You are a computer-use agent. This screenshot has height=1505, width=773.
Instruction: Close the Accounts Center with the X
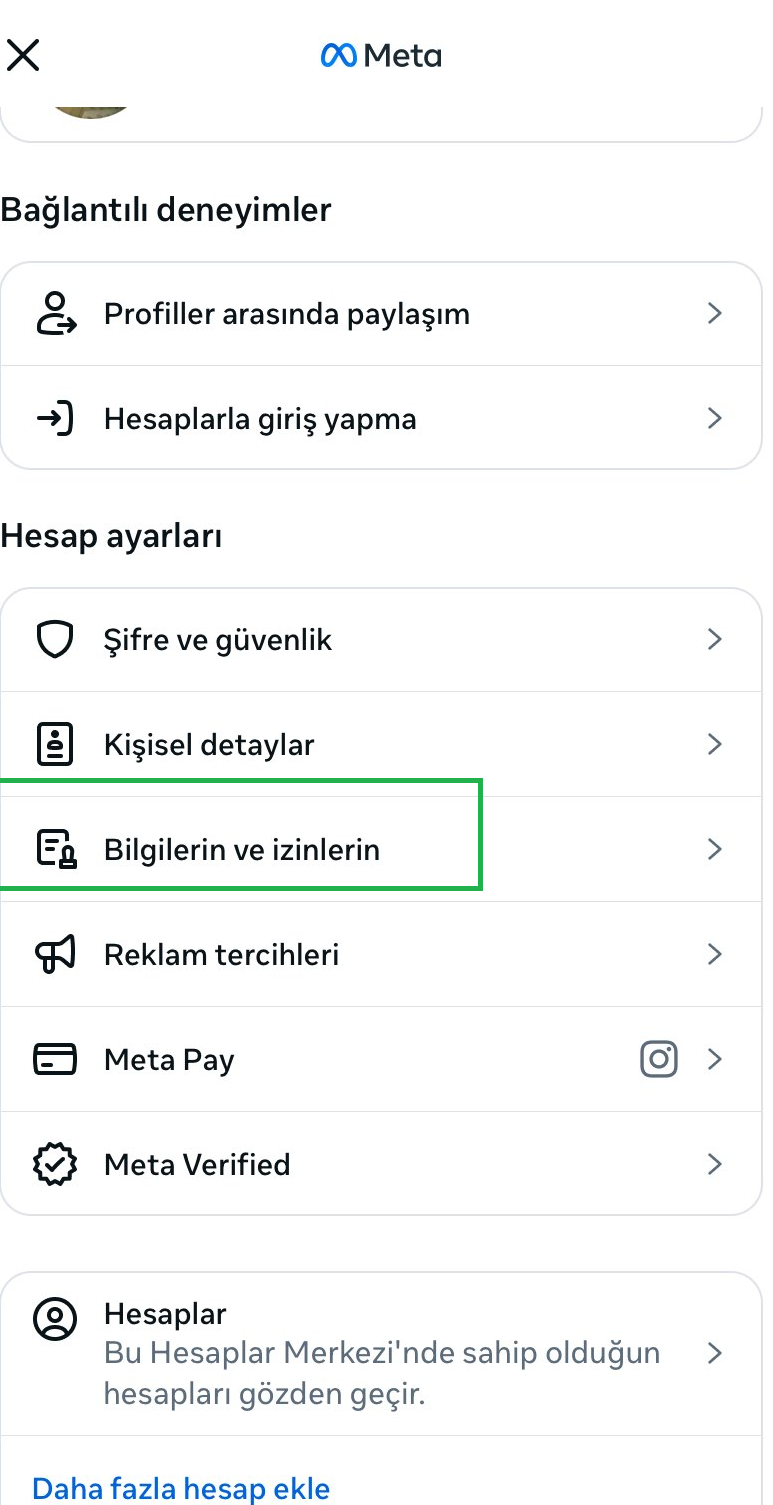pos(23,55)
